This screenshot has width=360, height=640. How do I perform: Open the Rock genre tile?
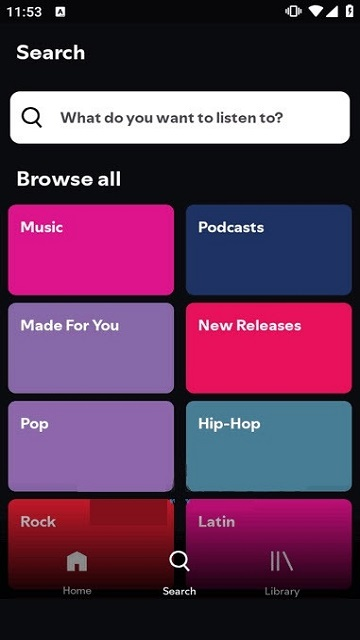click(x=91, y=523)
